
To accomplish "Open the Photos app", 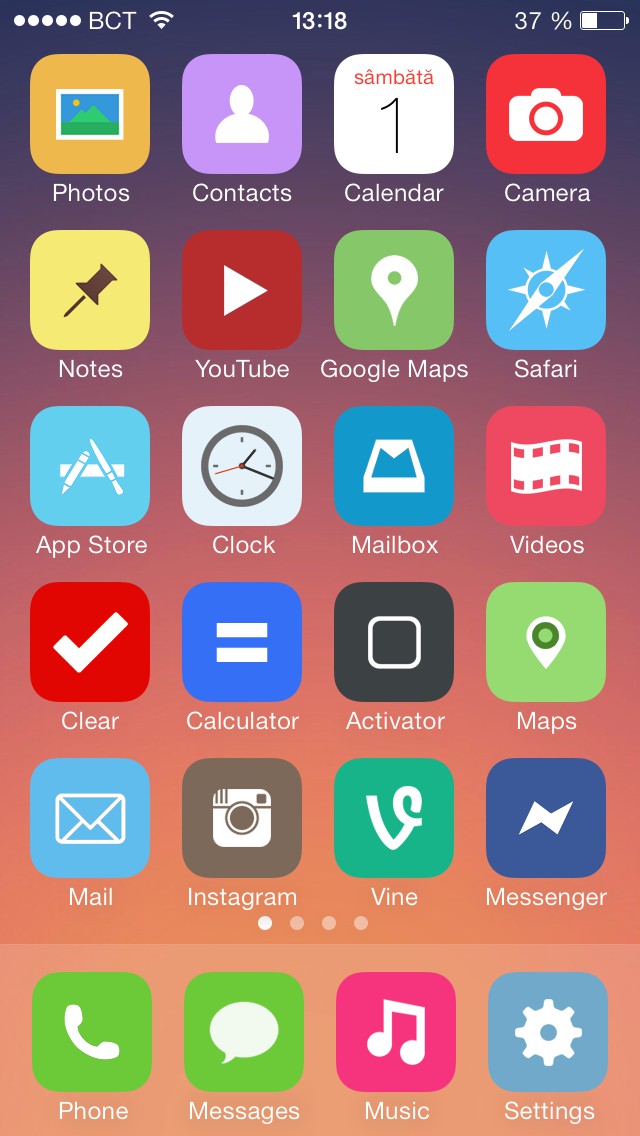I will (90, 114).
